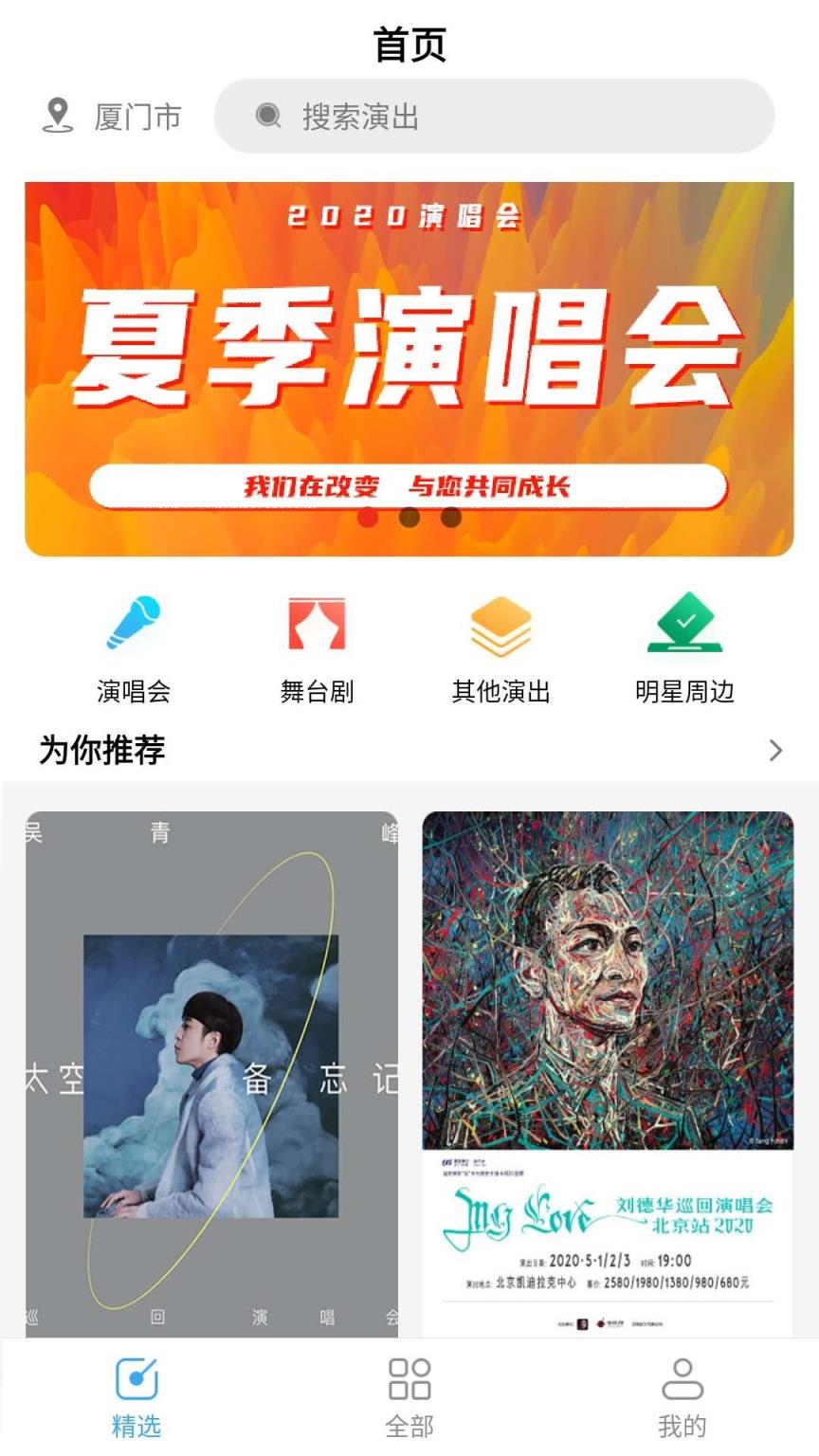Tap the magnifier icon in the search bar
This screenshot has width=819, height=1456.
(267, 116)
